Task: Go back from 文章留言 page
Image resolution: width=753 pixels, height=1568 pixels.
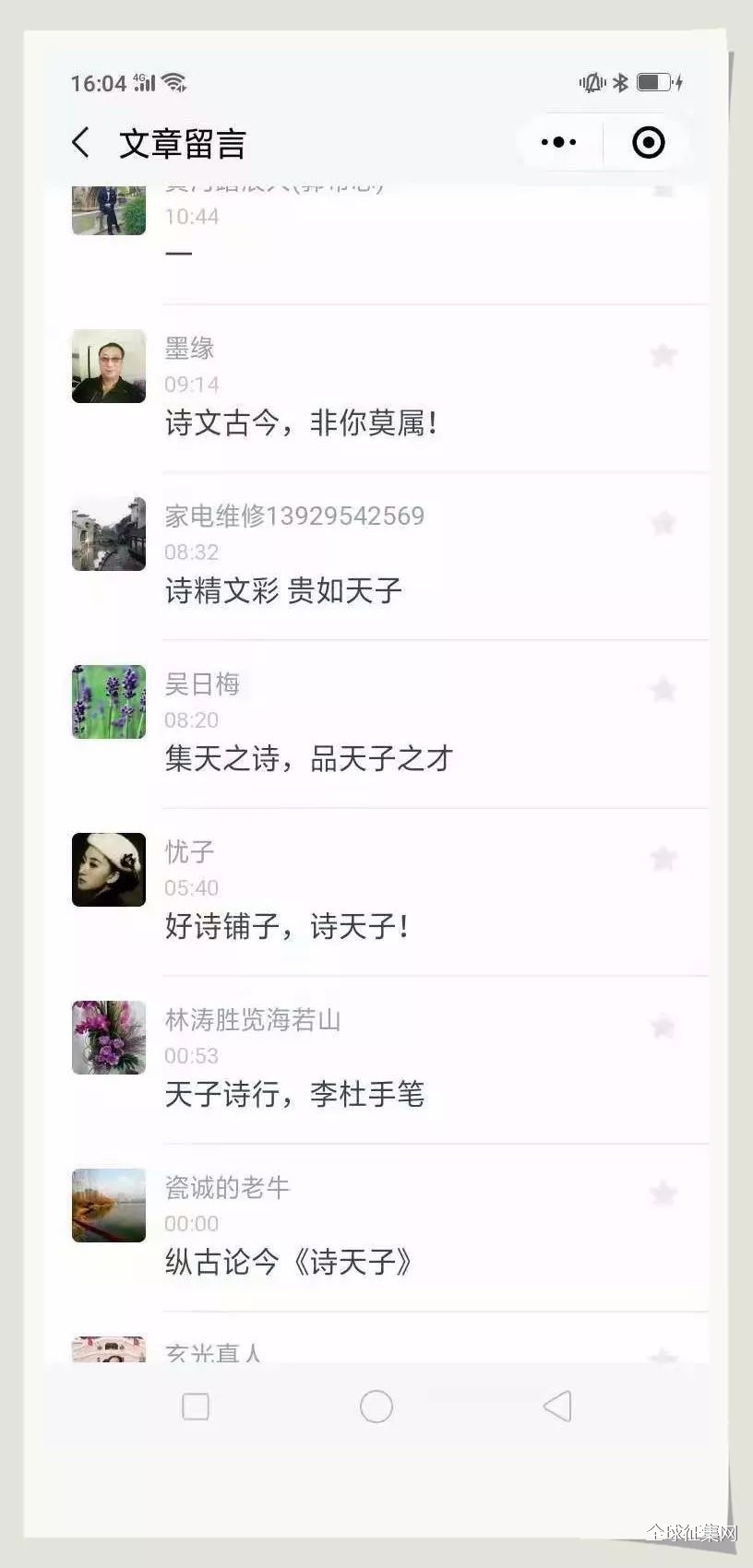Action: point(81,143)
